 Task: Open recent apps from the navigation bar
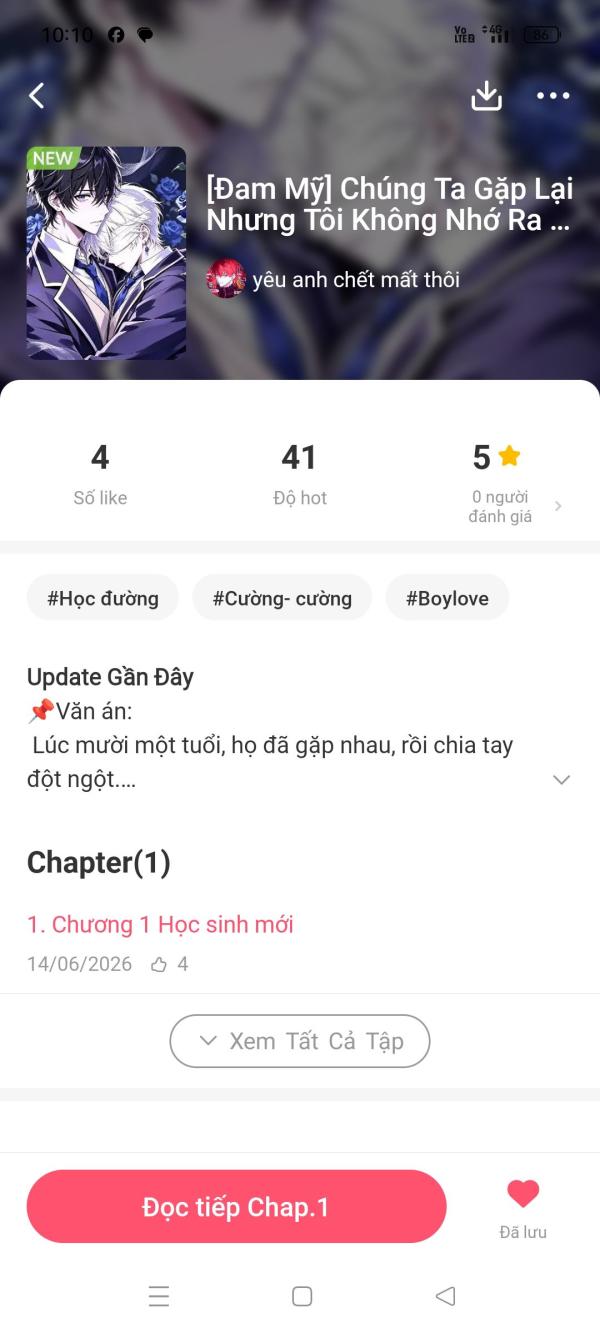point(159,1296)
